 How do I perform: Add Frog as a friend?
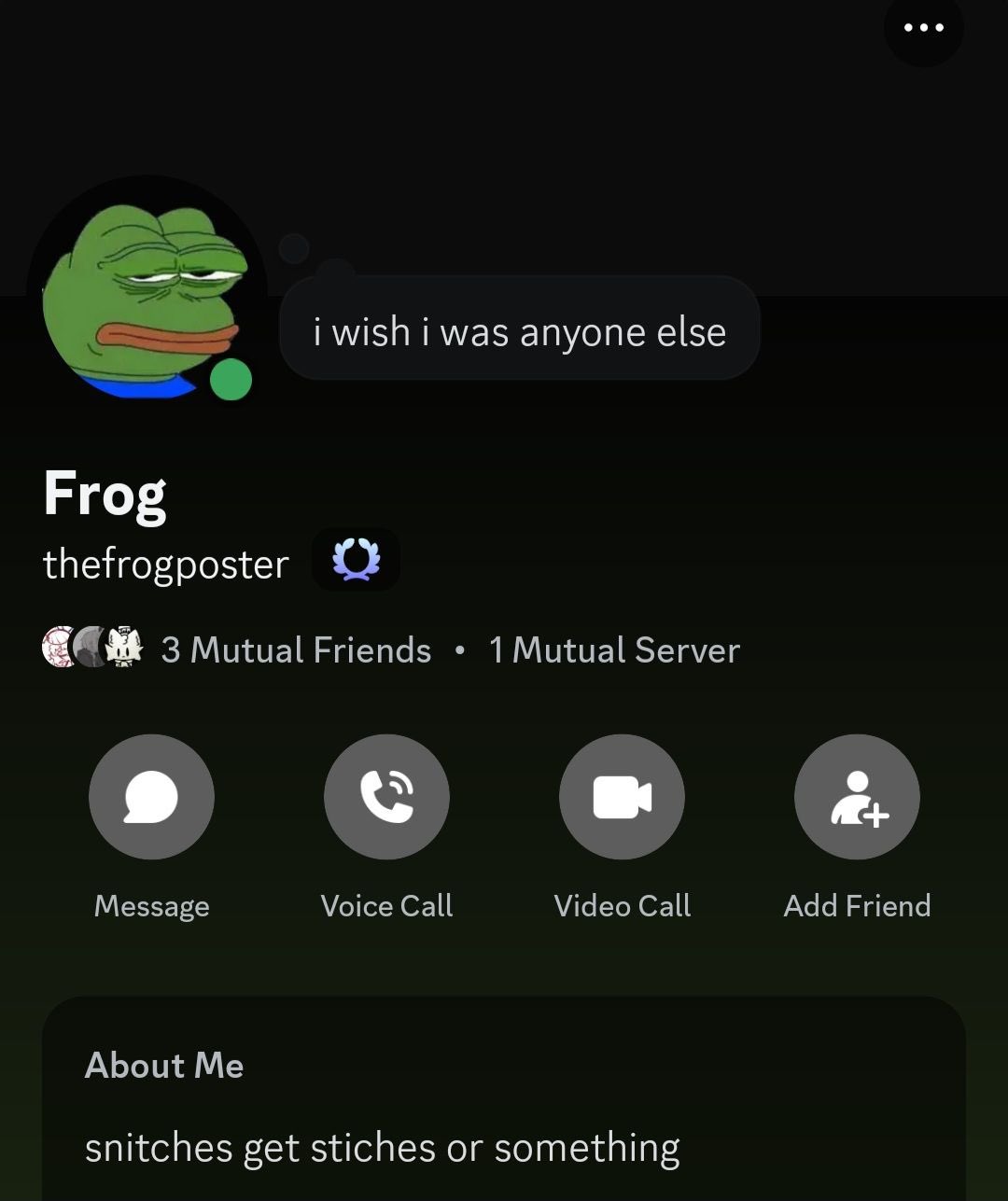857,797
